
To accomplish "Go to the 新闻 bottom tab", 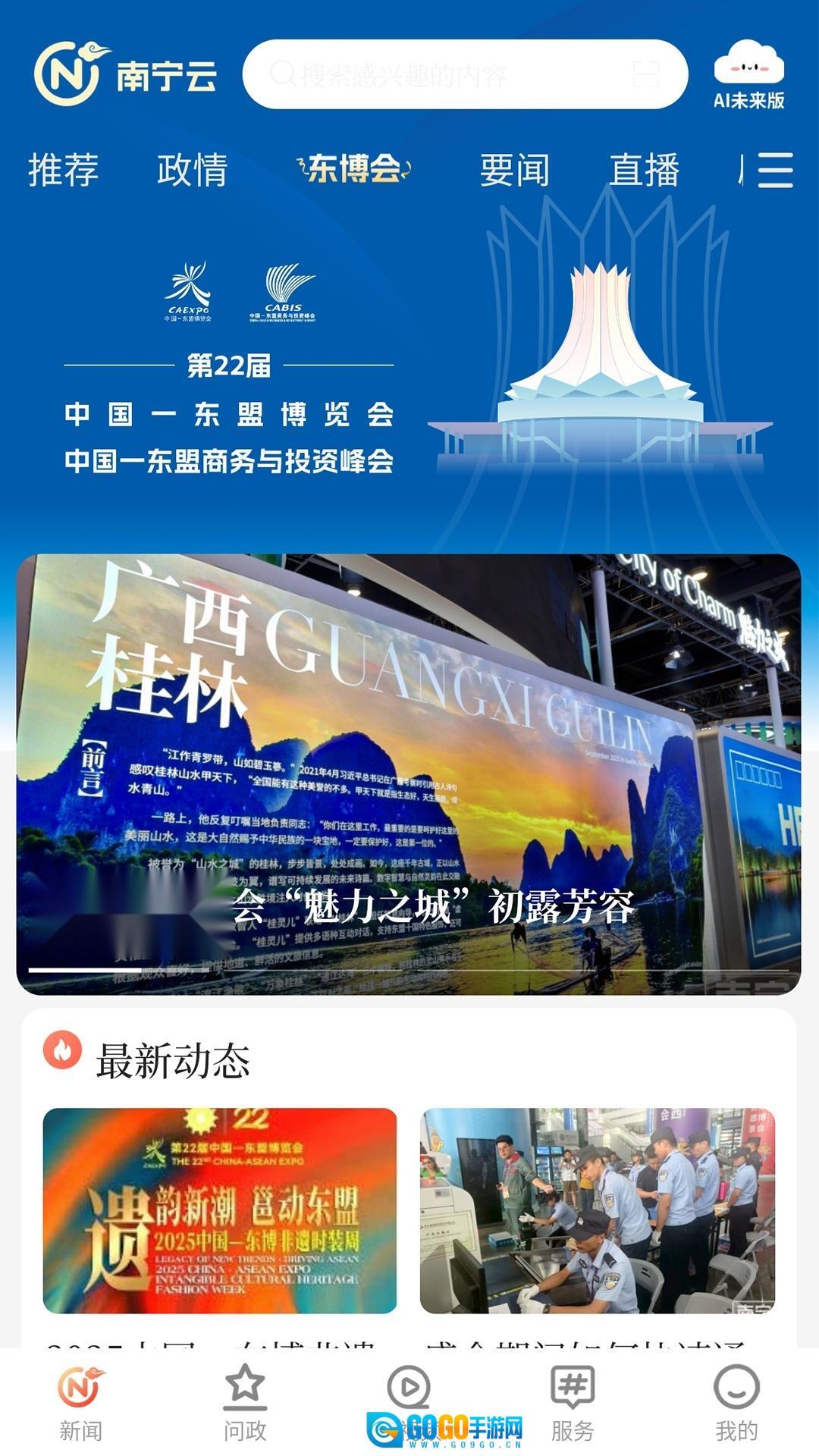I will 80,1403.
